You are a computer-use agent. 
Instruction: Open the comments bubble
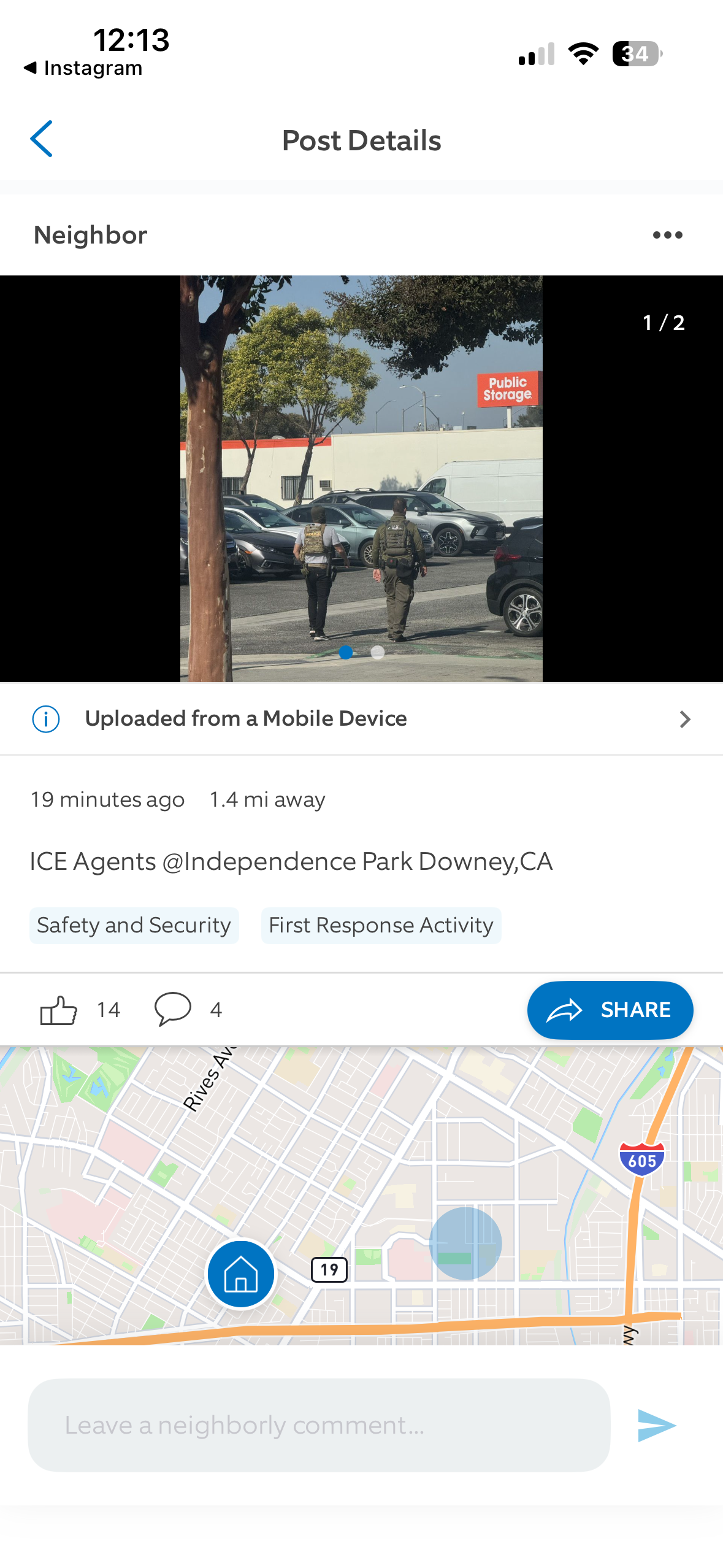173,1009
